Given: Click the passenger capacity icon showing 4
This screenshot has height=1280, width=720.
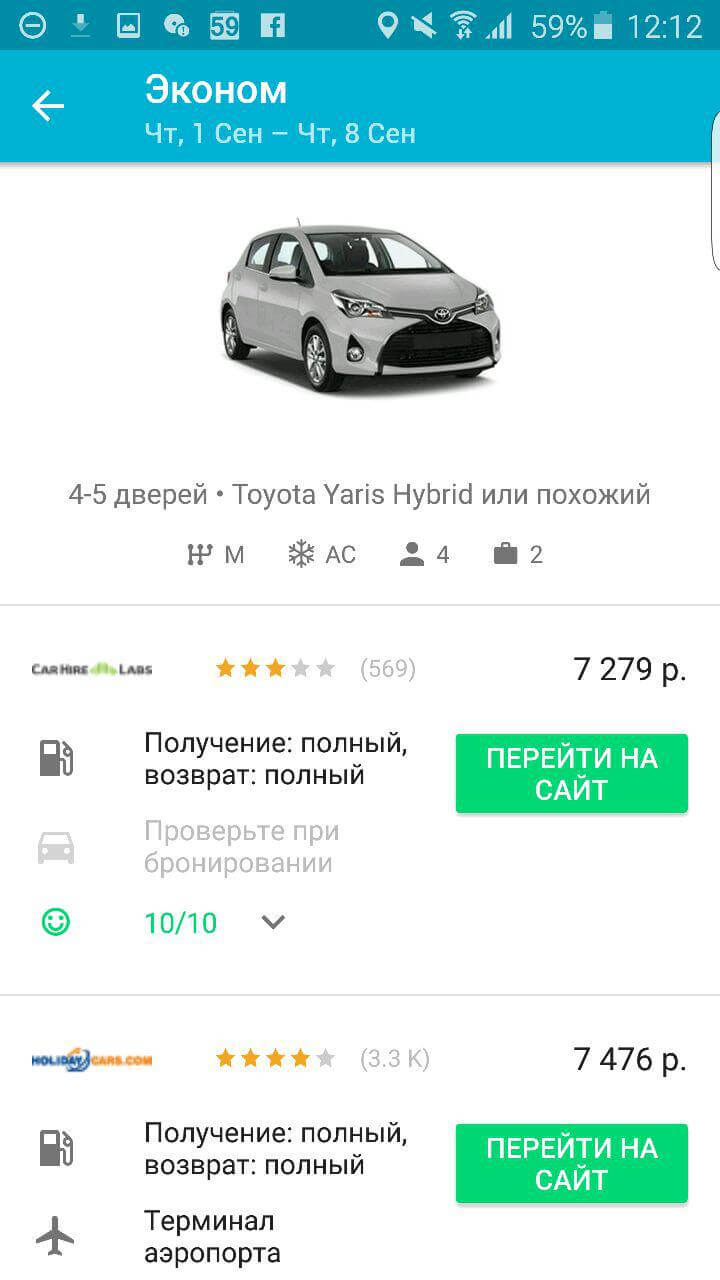Looking at the screenshot, I should [x=415, y=553].
